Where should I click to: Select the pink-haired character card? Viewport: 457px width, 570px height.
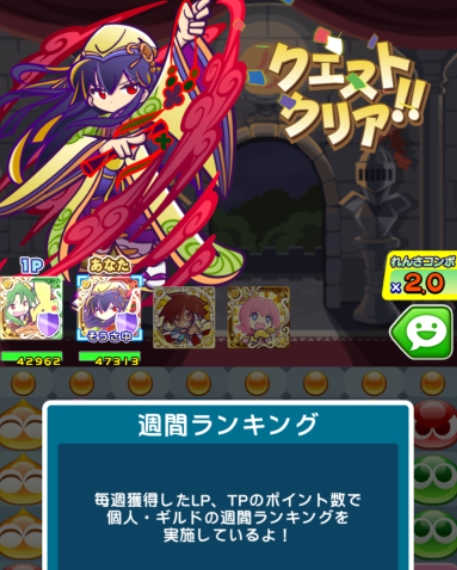pyautogui.click(x=258, y=317)
